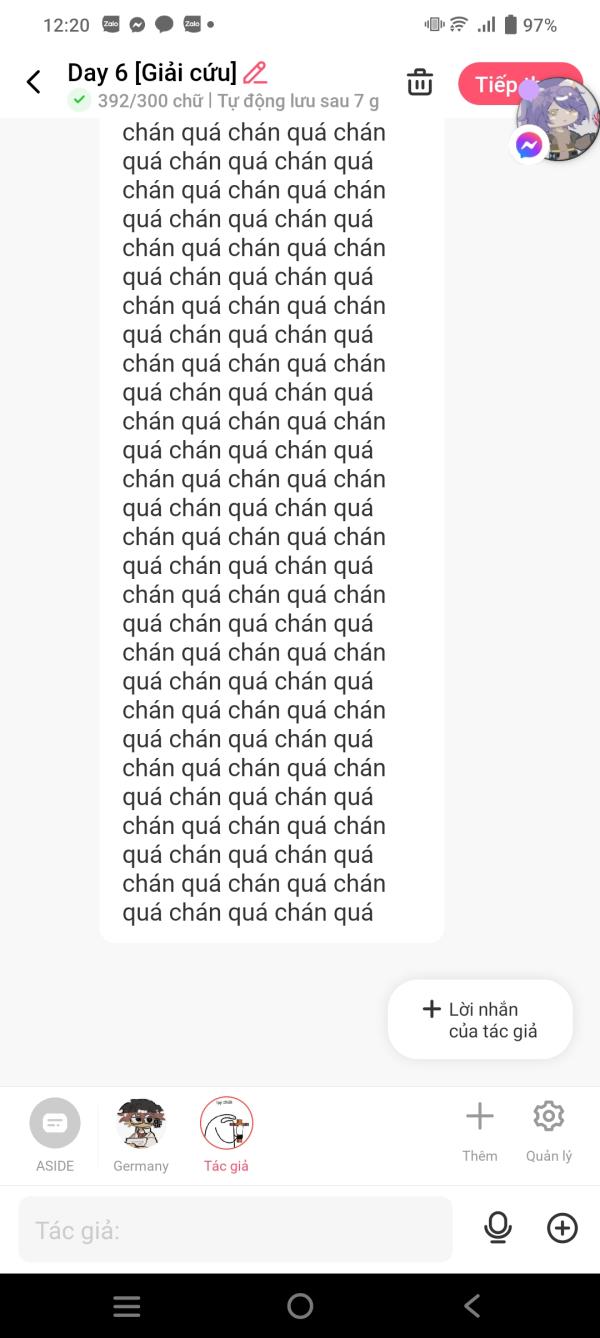The width and height of the screenshot is (600, 1338).
Task: Open Quản lý settings gear
Action: pyautogui.click(x=549, y=1132)
